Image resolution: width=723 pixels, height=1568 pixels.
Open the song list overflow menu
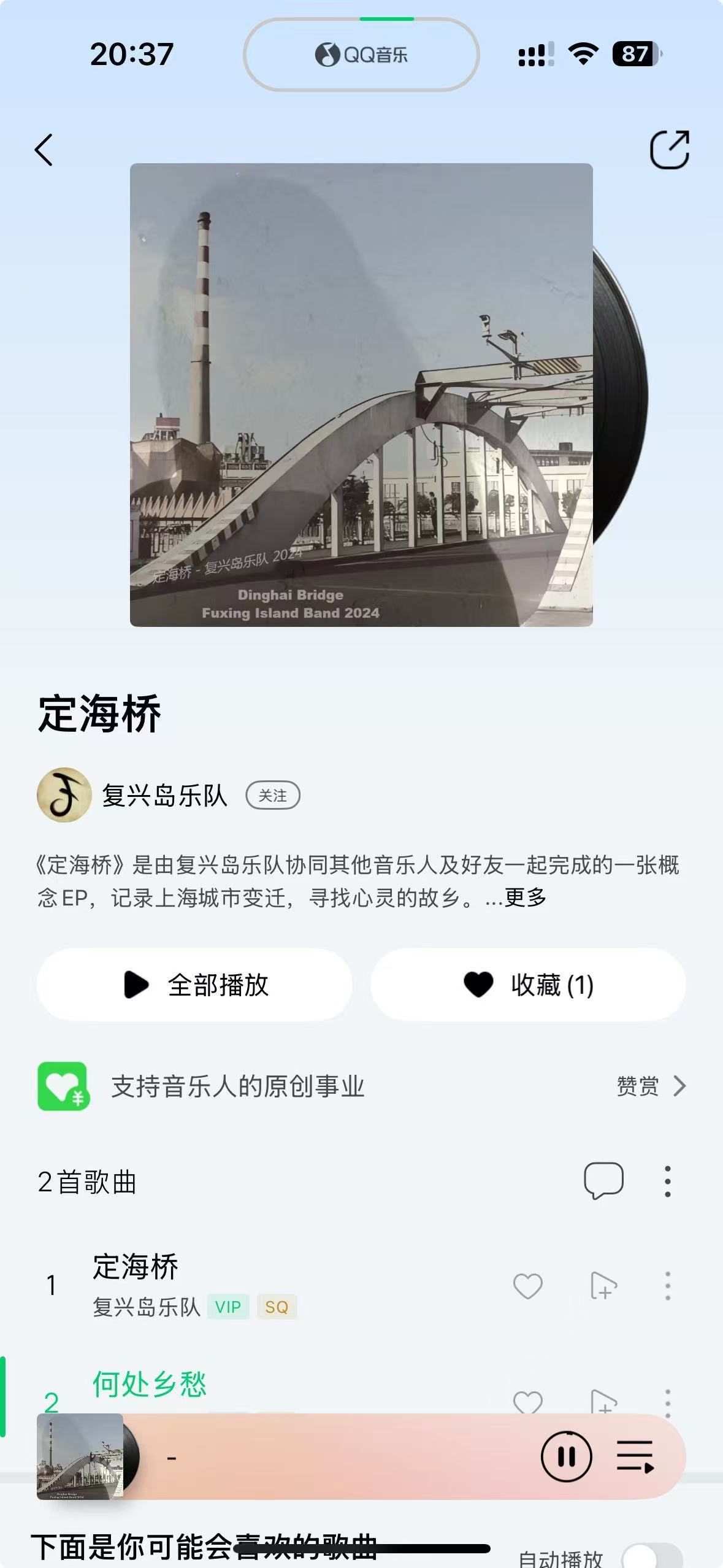[667, 1181]
